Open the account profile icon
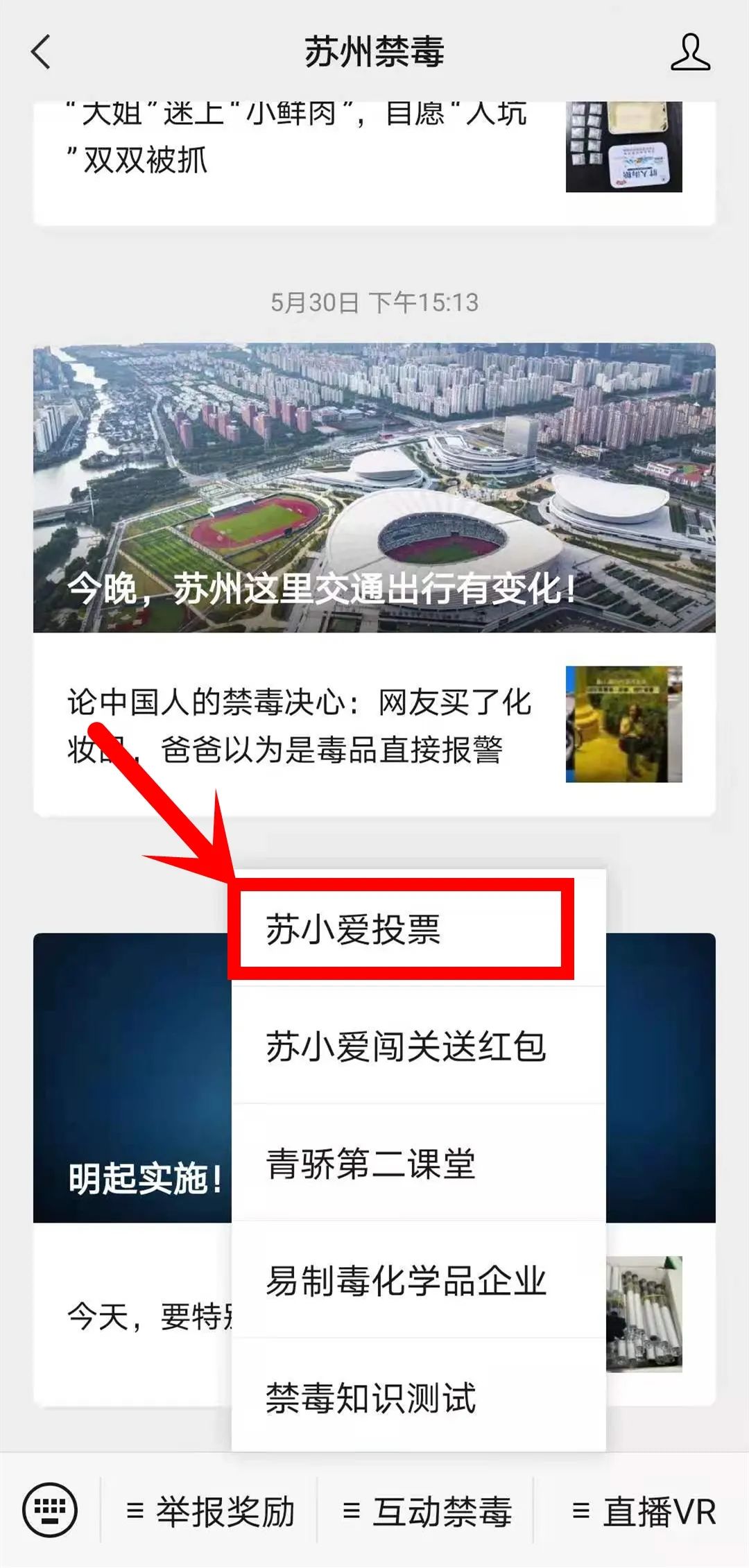 (690, 52)
